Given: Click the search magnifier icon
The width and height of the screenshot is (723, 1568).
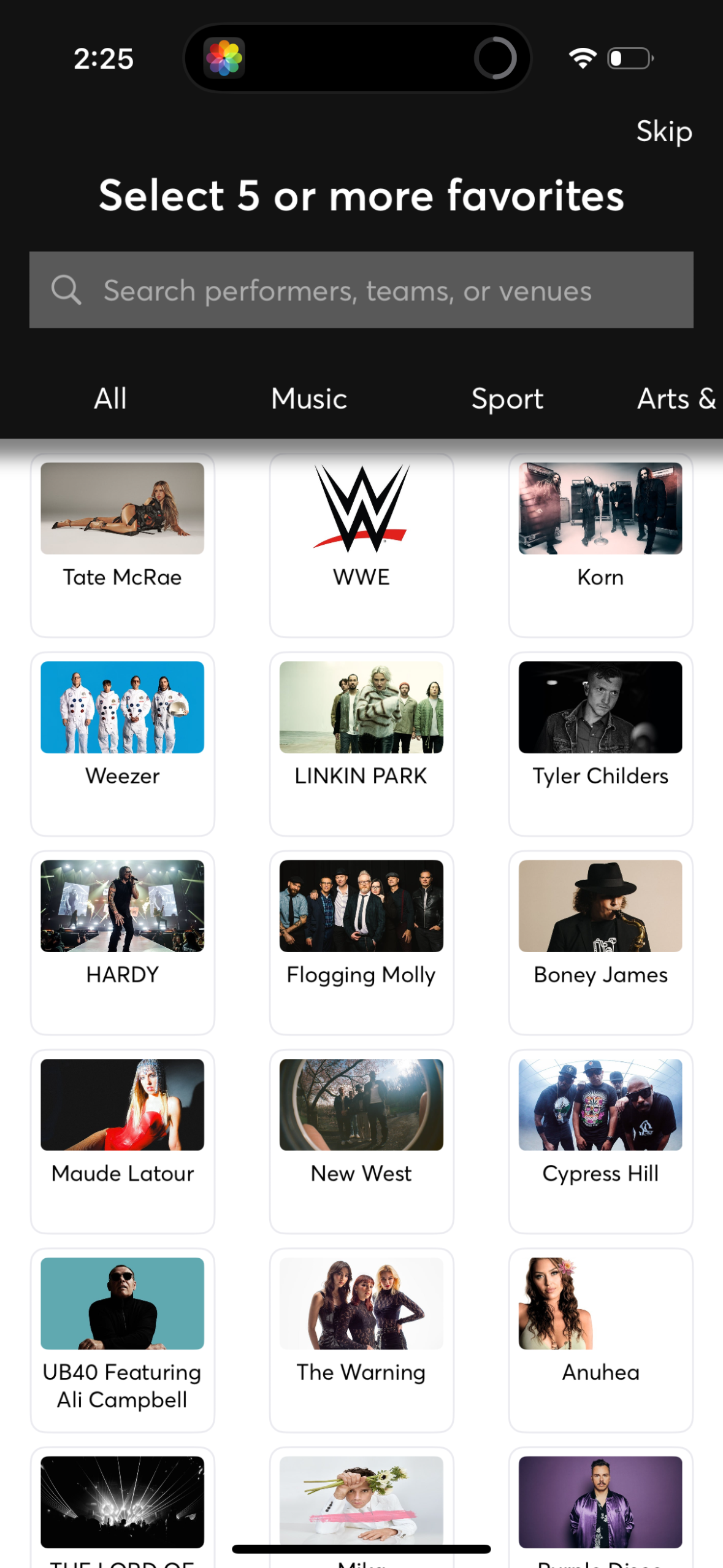Looking at the screenshot, I should [x=66, y=290].
